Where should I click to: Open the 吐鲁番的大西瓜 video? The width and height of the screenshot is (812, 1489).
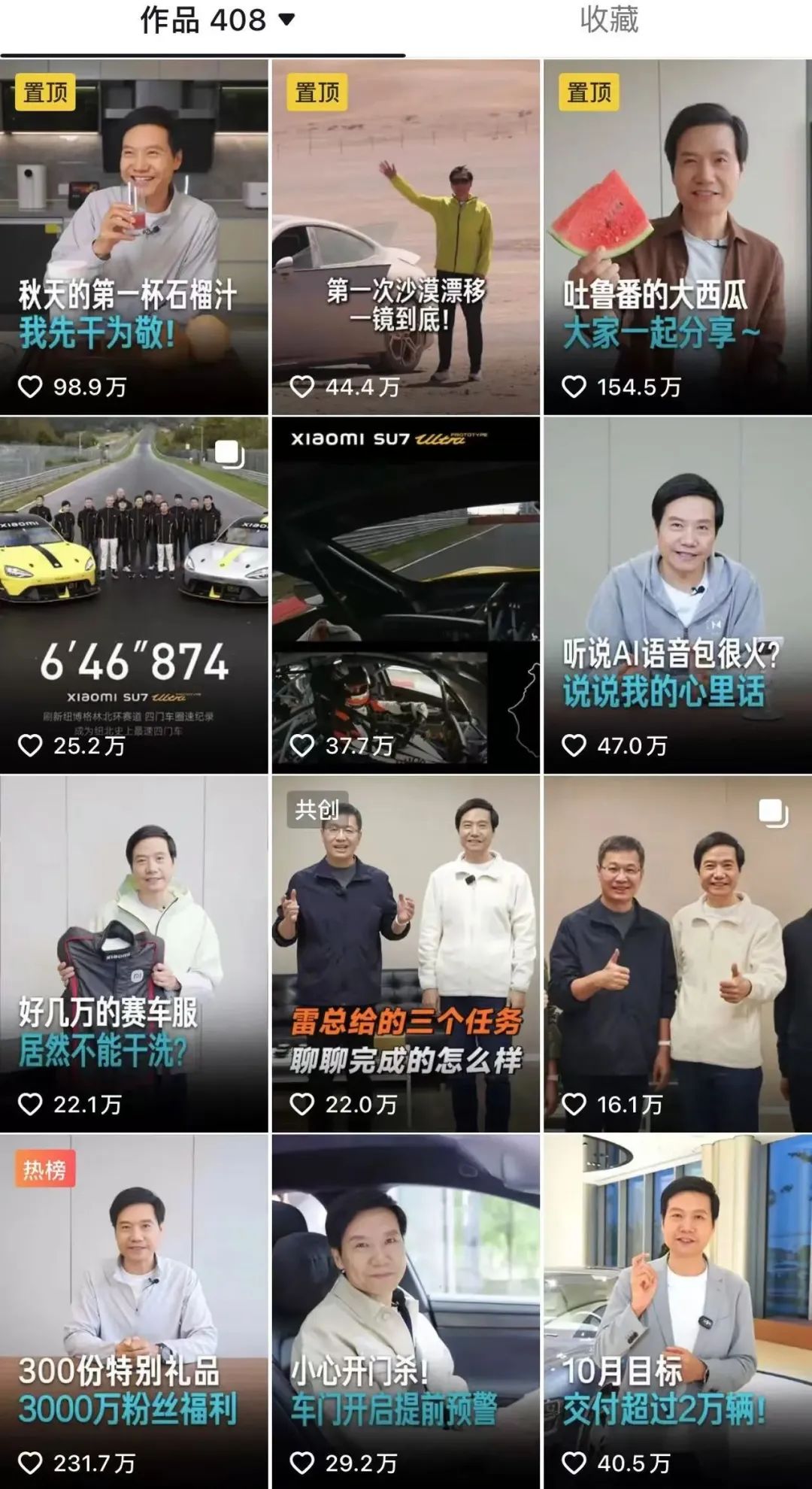pyautogui.click(x=677, y=237)
